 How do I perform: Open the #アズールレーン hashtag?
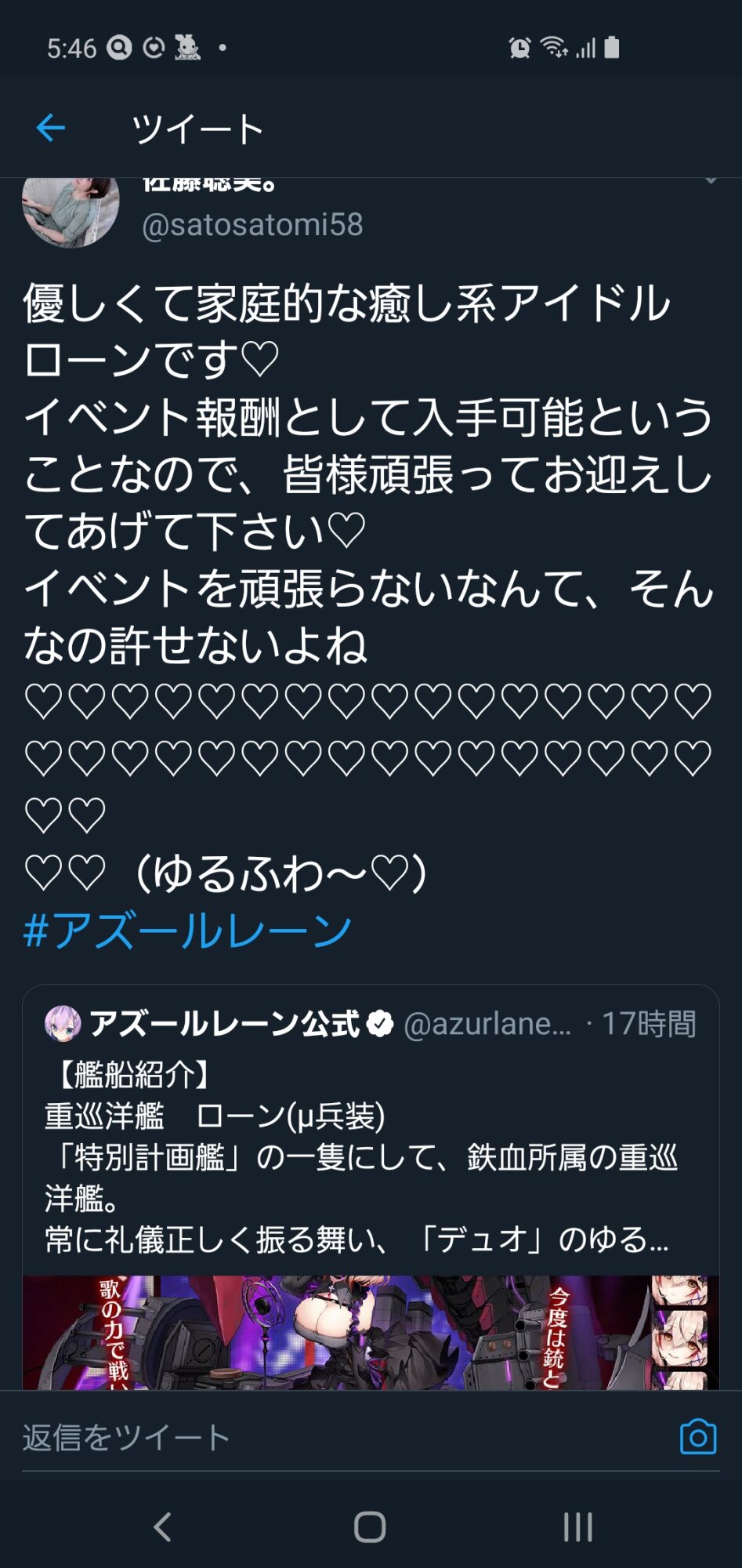(x=187, y=931)
